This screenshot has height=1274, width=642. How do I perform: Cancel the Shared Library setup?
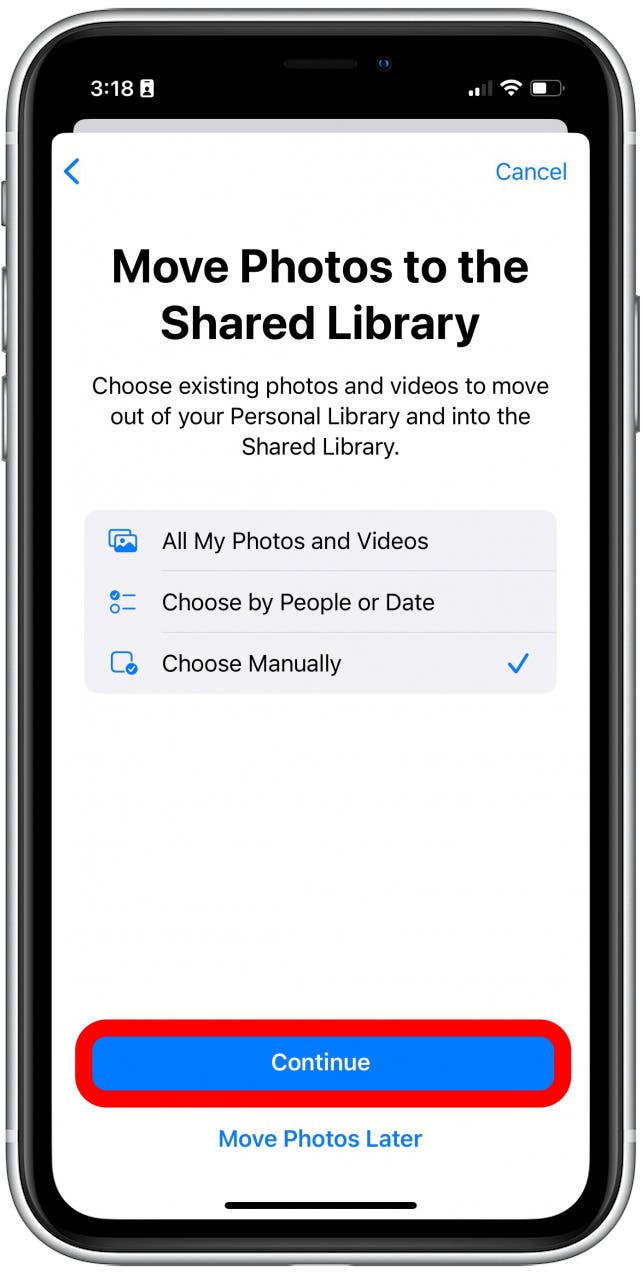(x=530, y=172)
